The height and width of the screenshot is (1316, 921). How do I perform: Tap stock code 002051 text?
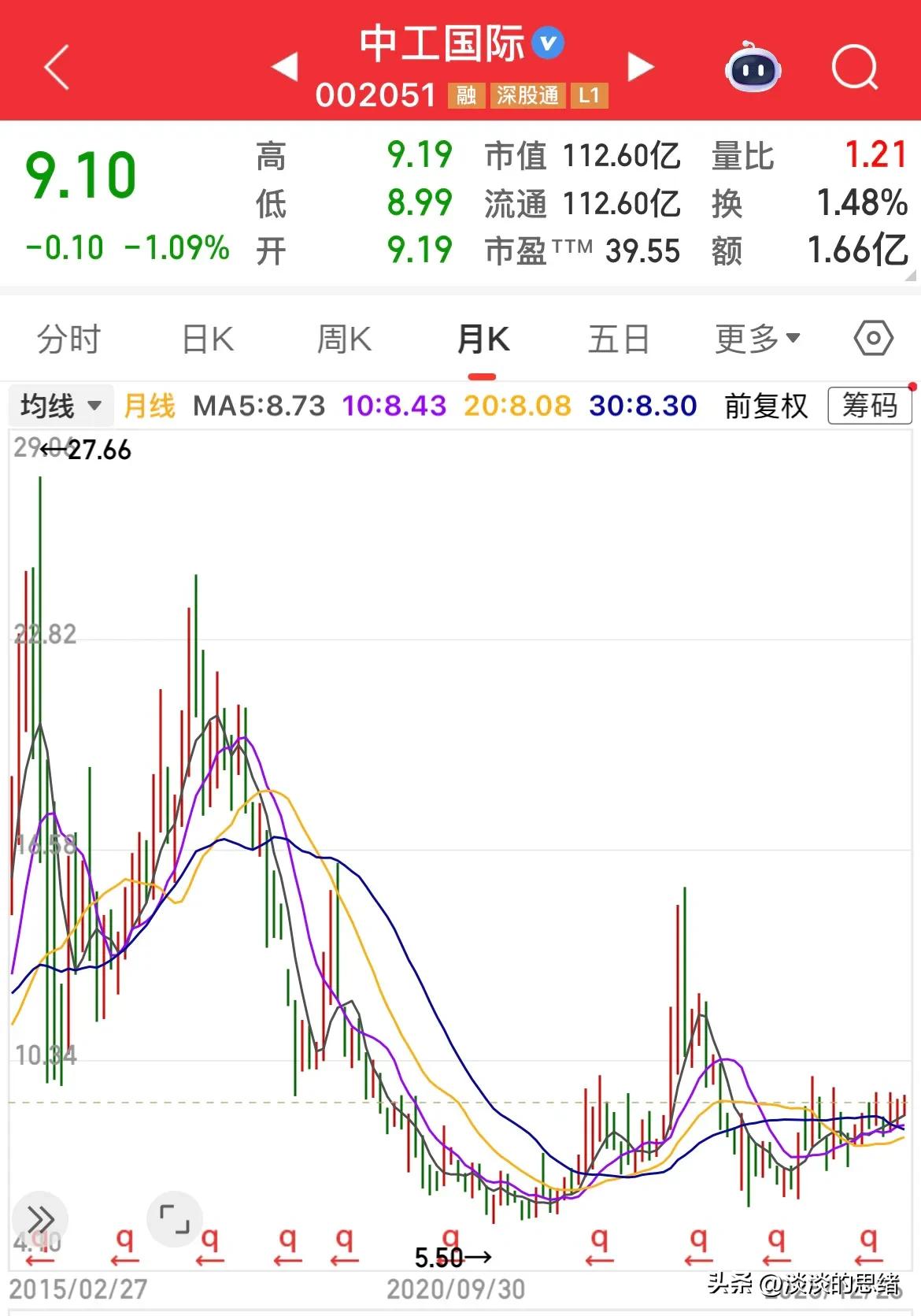(375, 95)
